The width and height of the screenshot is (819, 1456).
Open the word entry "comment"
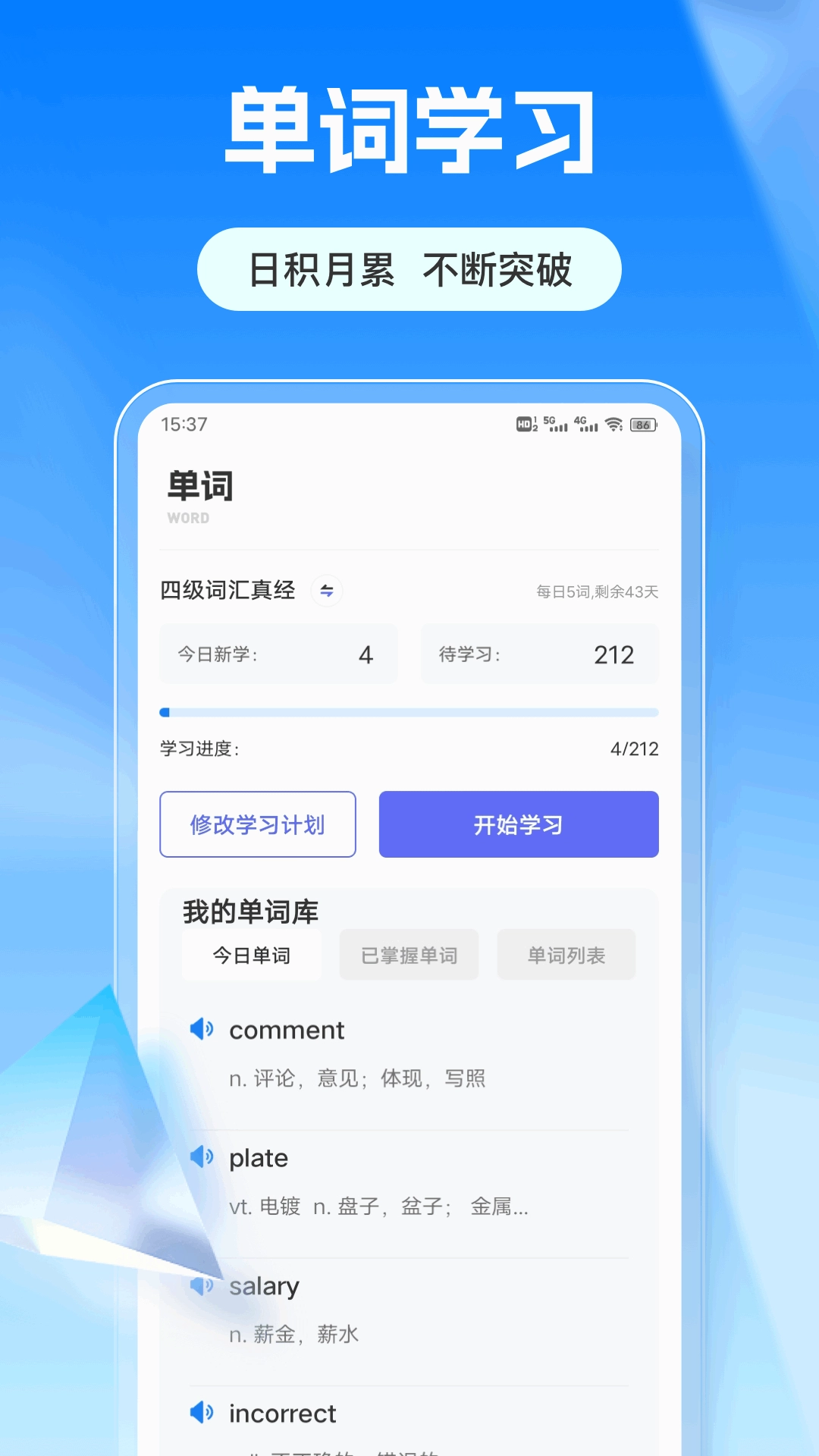(x=287, y=1029)
